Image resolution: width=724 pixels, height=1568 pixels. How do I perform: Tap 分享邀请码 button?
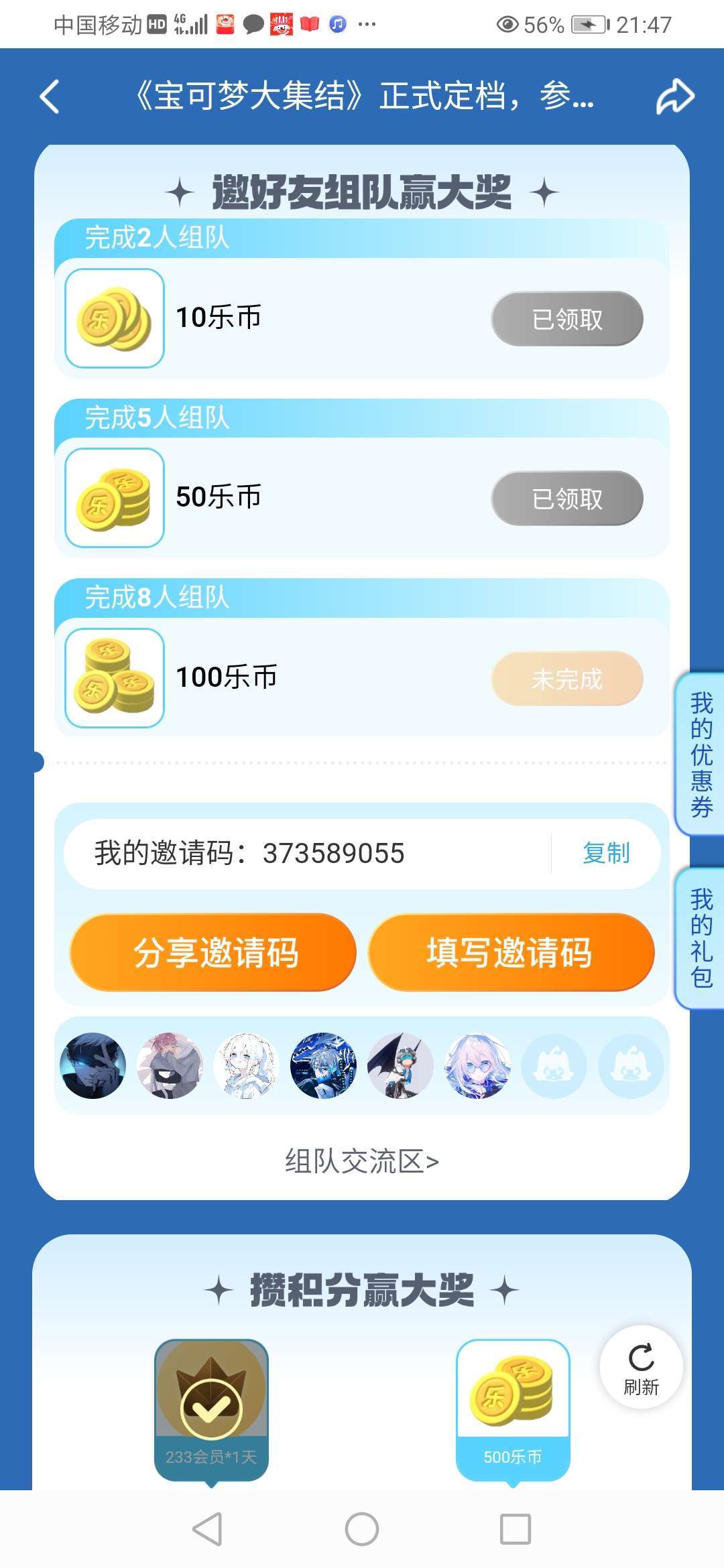(214, 952)
